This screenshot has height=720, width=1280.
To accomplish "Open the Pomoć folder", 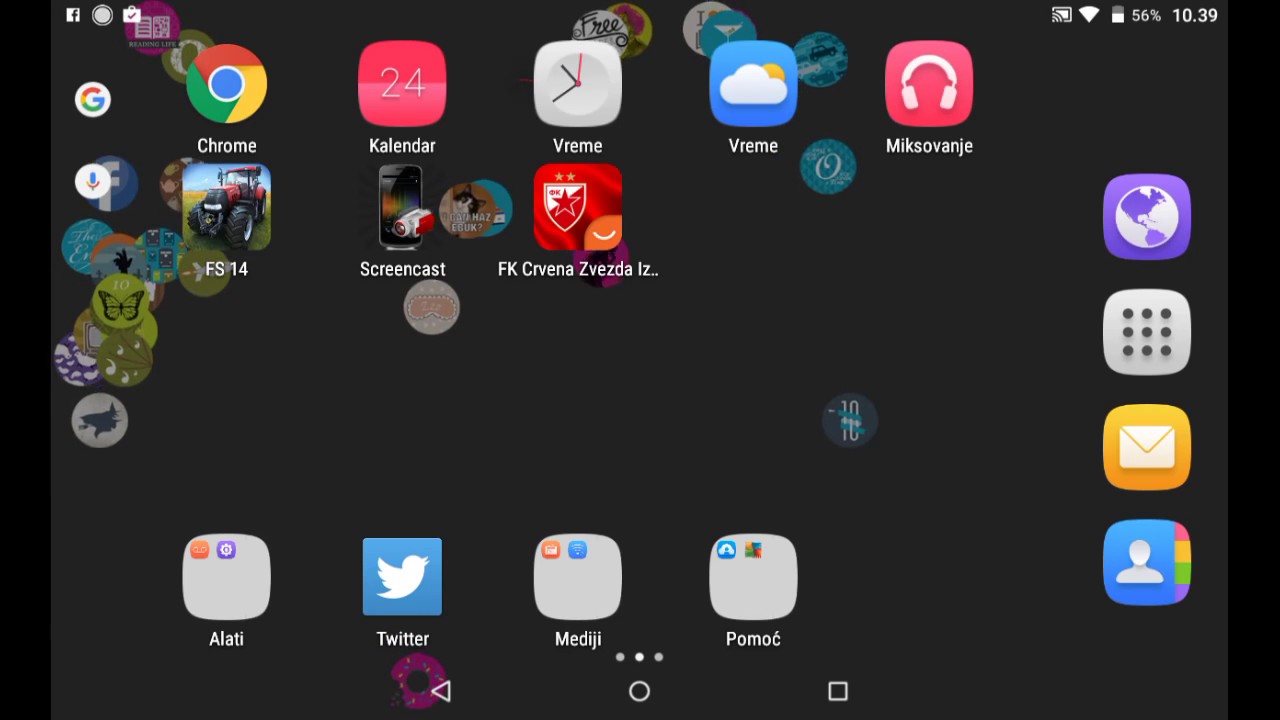I will [753, 578].
